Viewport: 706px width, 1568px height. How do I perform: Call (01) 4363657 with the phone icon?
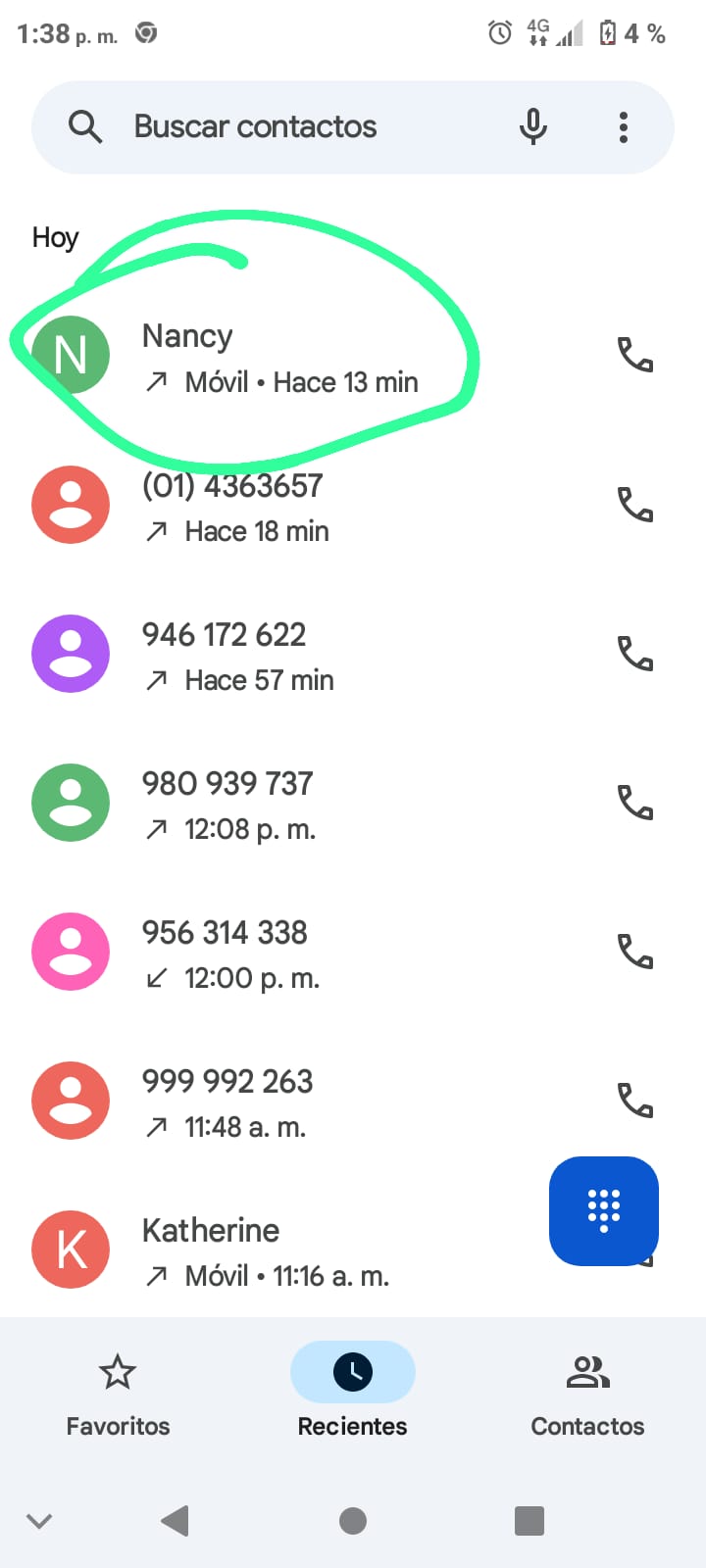634,505
